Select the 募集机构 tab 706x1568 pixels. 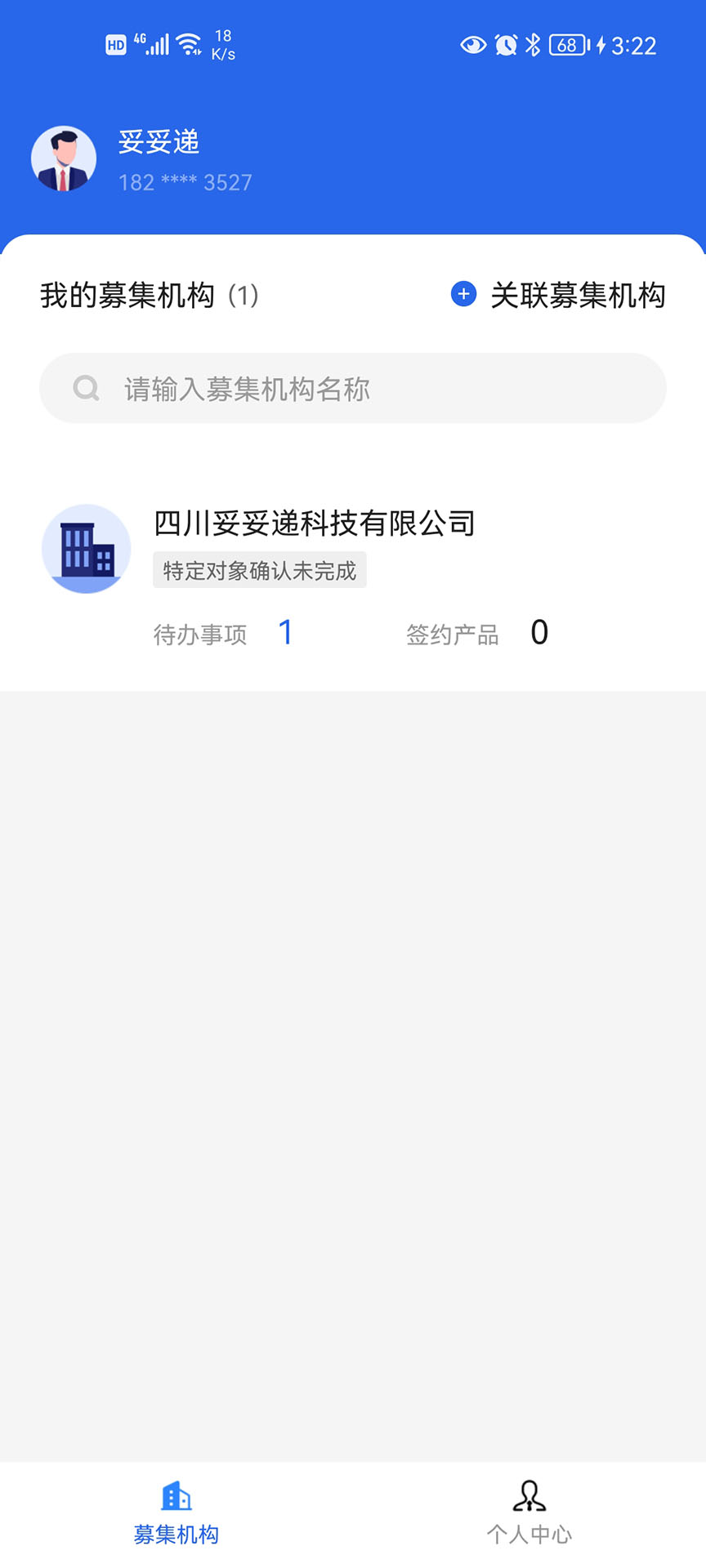176,1512
